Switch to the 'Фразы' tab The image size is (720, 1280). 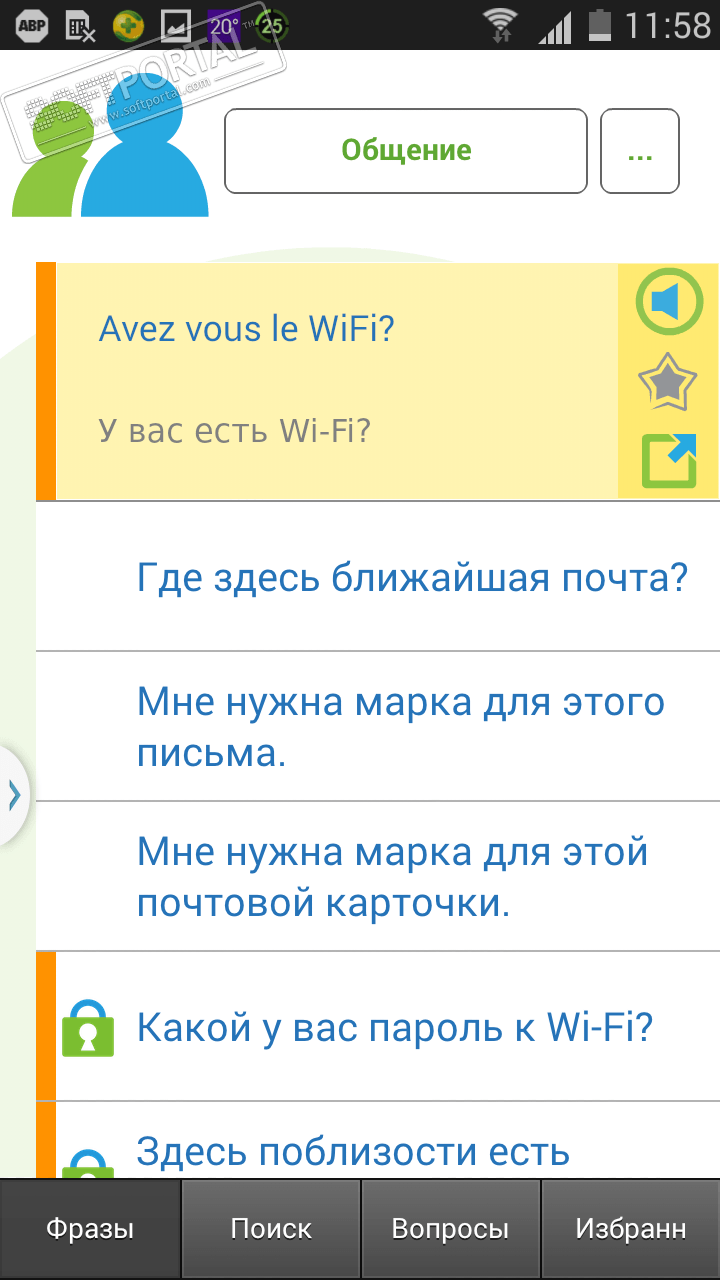click(90, 1229)
